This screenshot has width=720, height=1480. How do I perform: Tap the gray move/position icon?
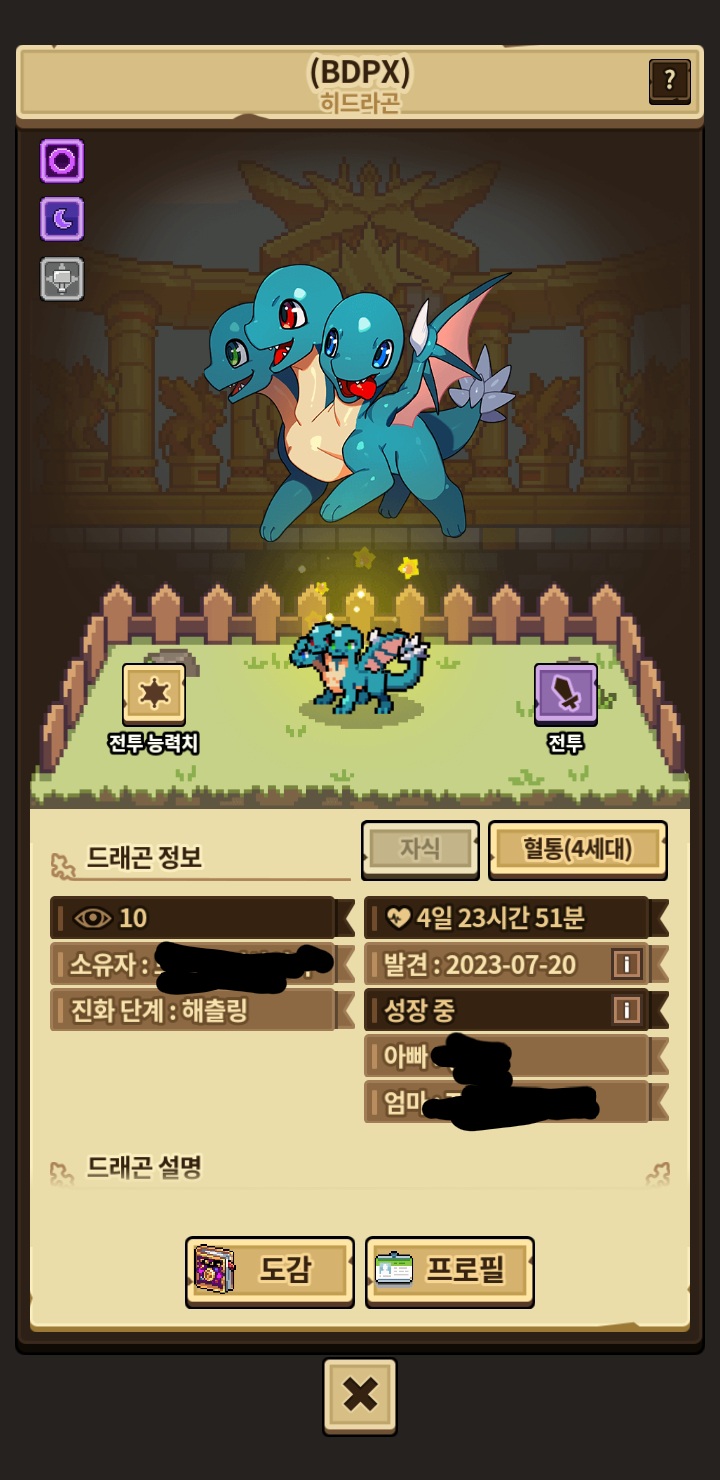62,279
